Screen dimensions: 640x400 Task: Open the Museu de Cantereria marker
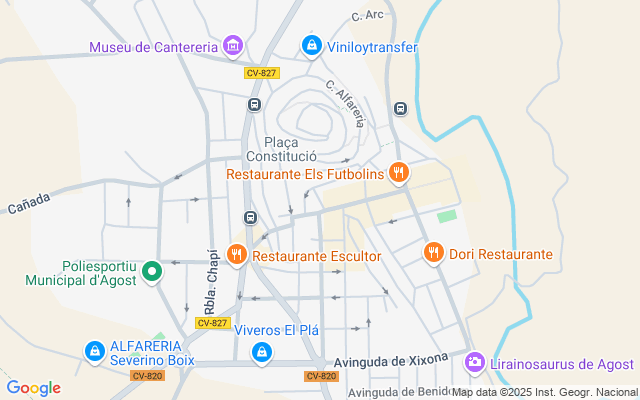(233, 46)
